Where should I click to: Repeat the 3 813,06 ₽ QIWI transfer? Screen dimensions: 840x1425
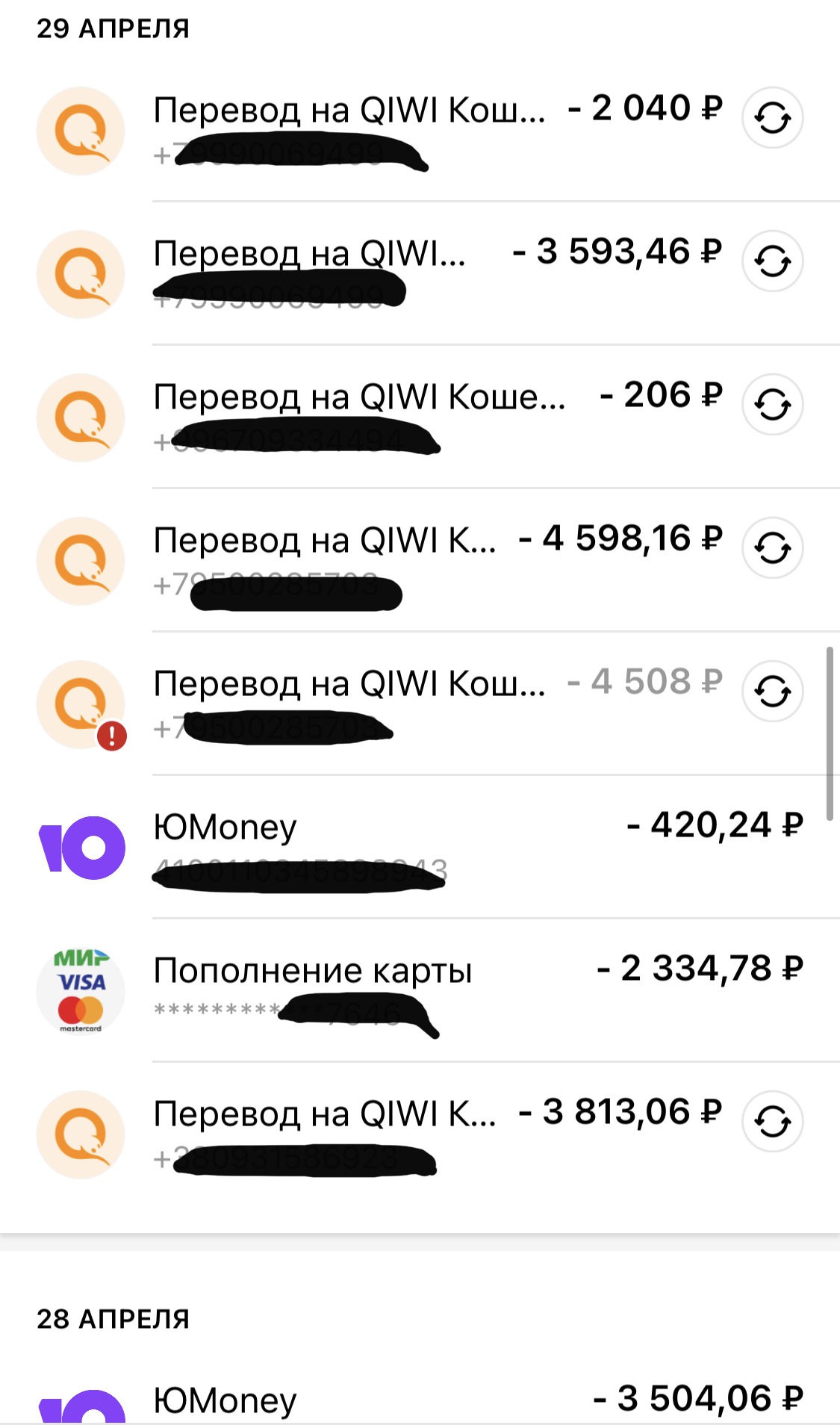coord(772,1122)
